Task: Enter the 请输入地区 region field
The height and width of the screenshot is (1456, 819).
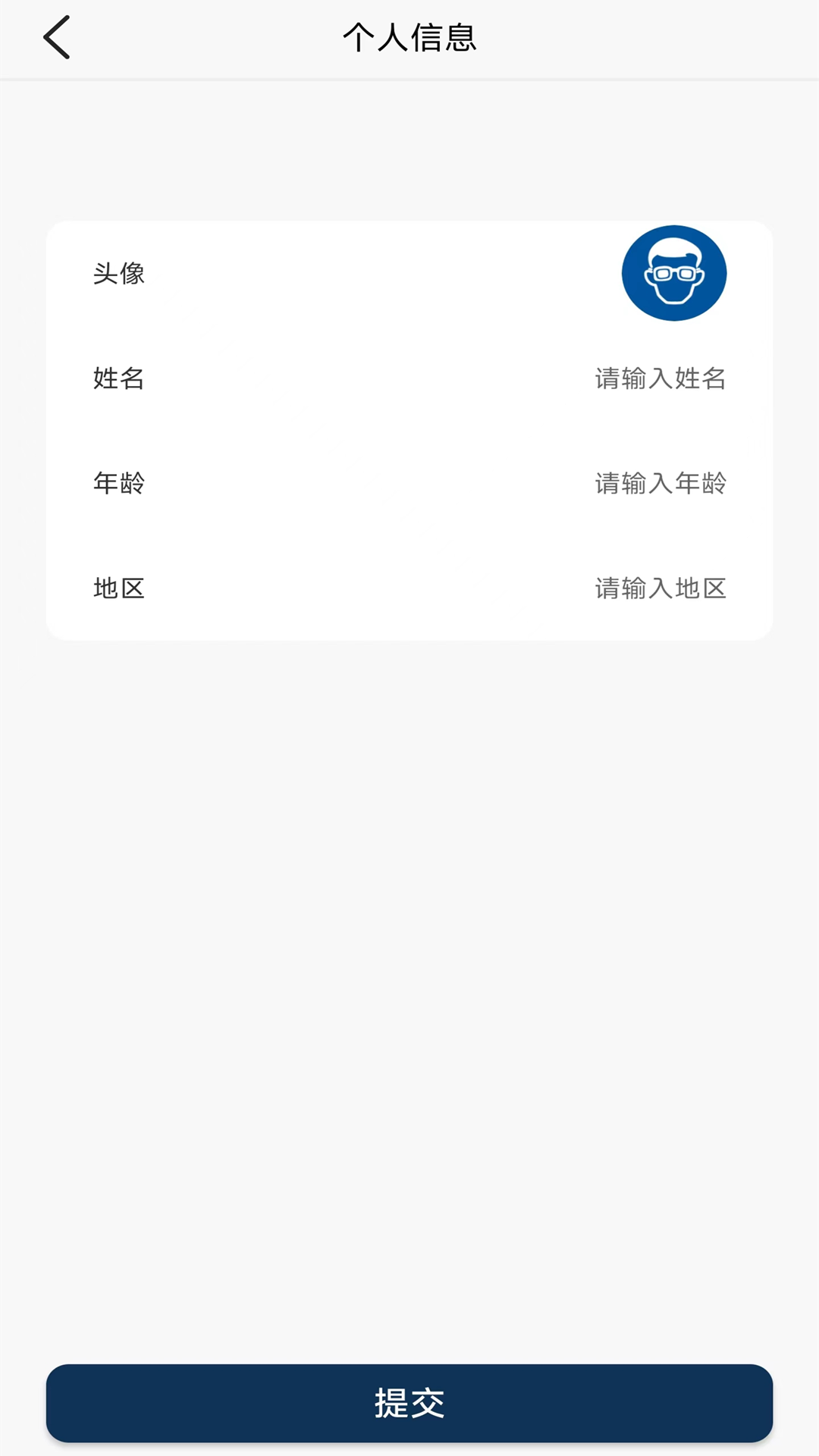Action: (x=660, y=588)
